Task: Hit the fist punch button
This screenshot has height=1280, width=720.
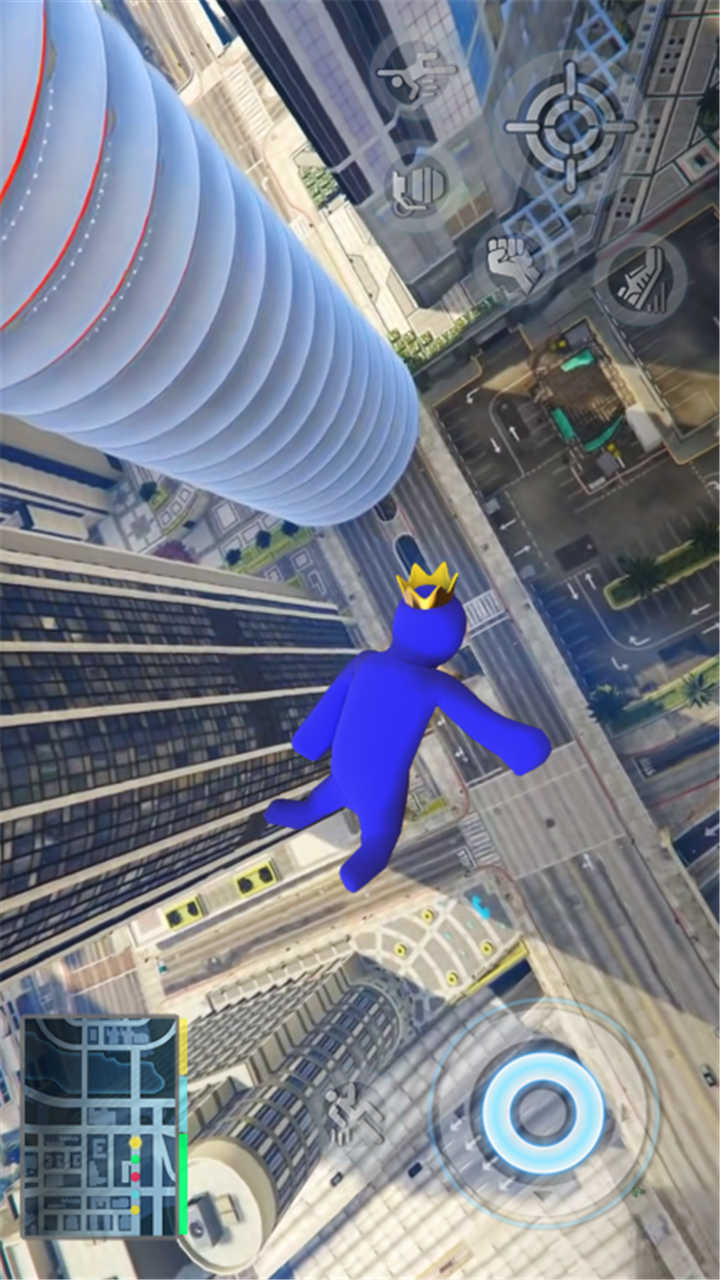Action: tap(513, 263)
